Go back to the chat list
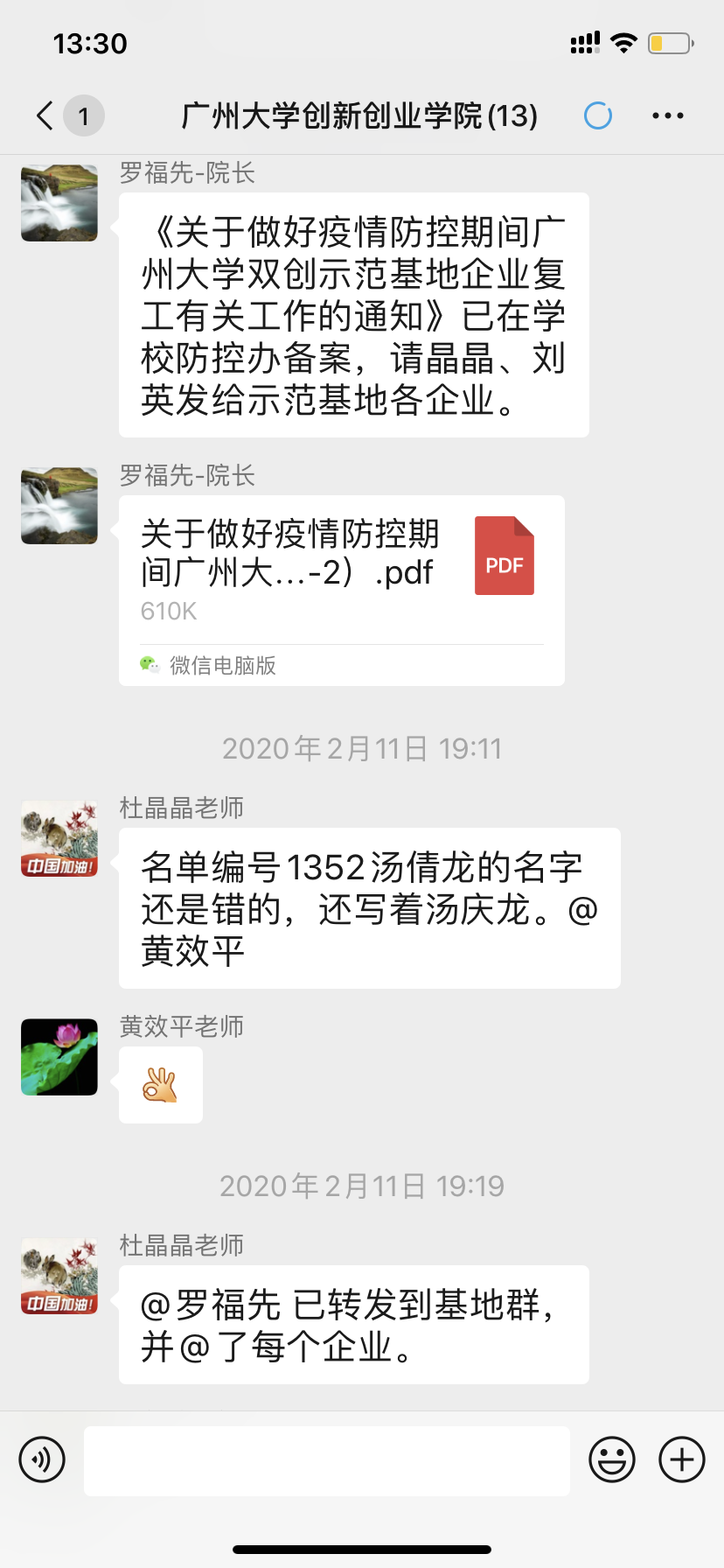724x1568 pixels. click(45, 115)
